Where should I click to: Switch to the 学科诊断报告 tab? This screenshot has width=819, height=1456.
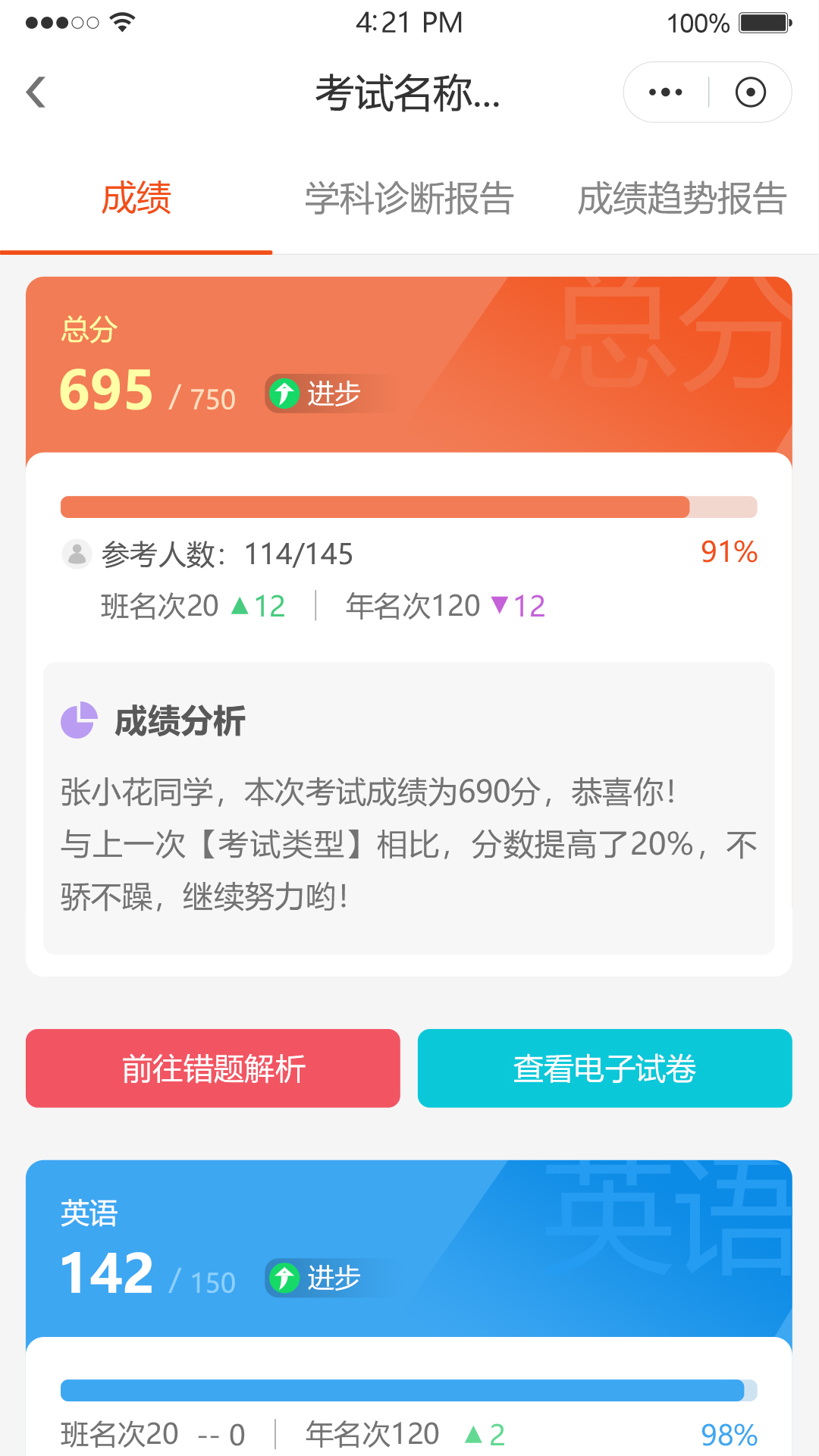(408, 196)
